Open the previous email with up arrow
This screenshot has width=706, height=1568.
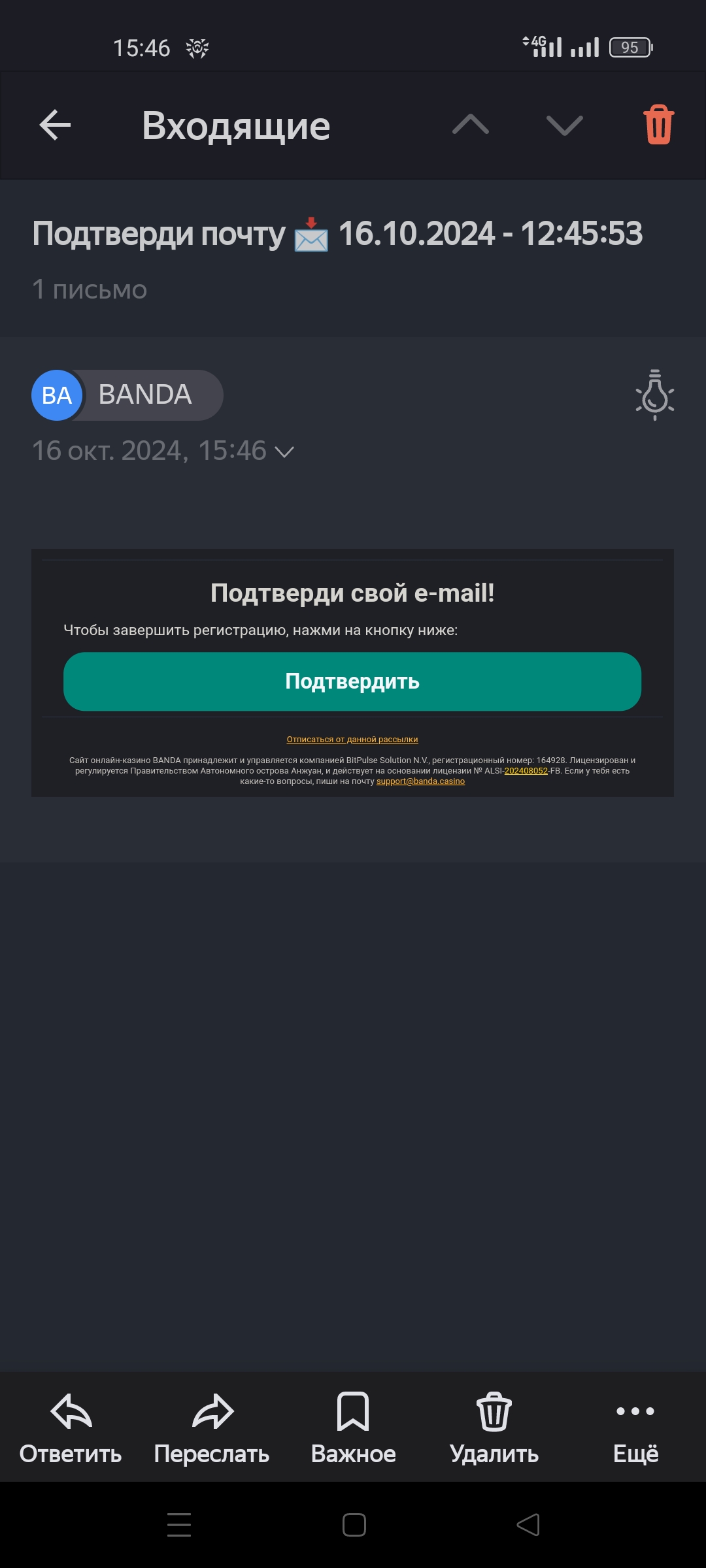point(471,125)
